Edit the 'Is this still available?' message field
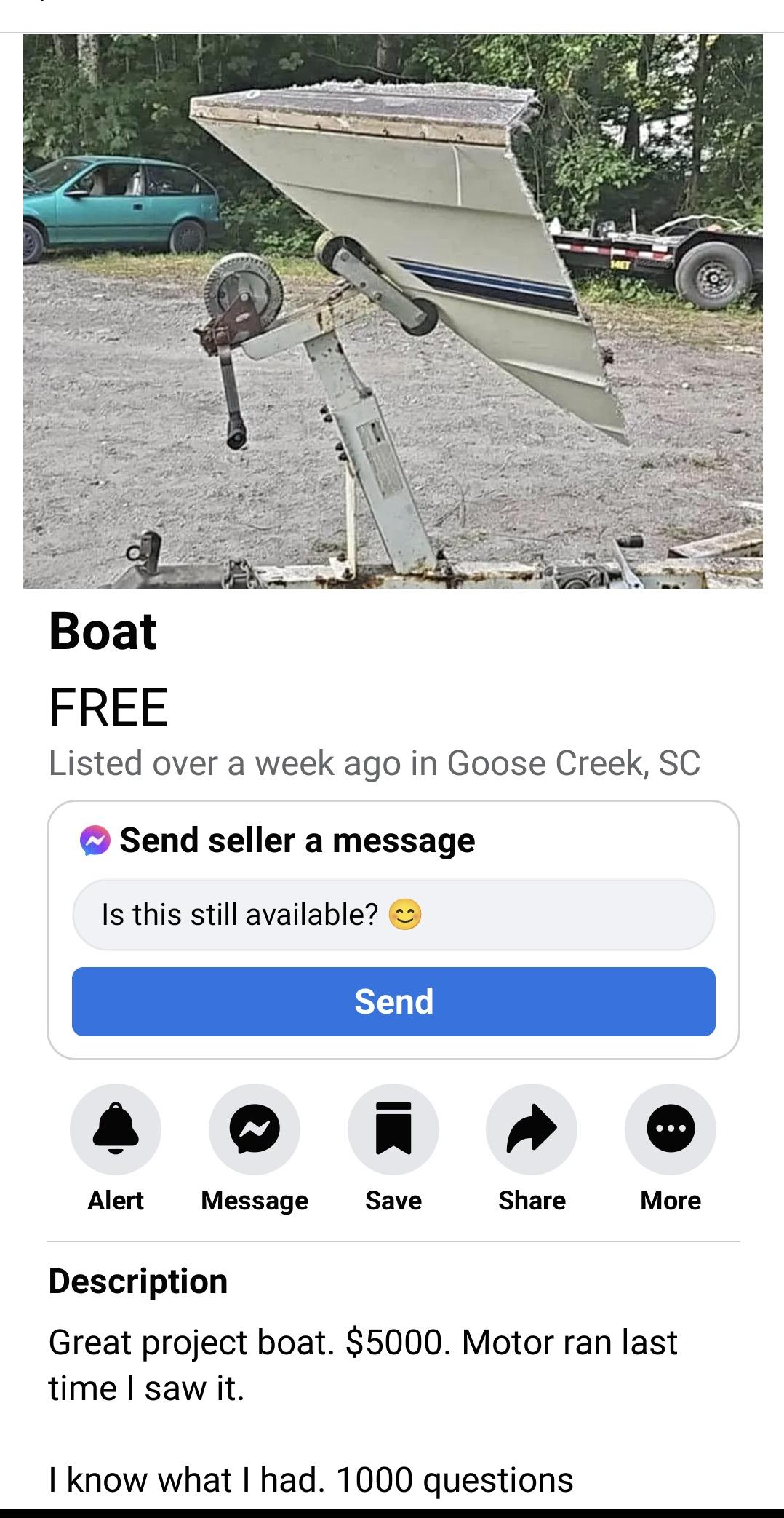The image size is (784, 1518). 393,914
